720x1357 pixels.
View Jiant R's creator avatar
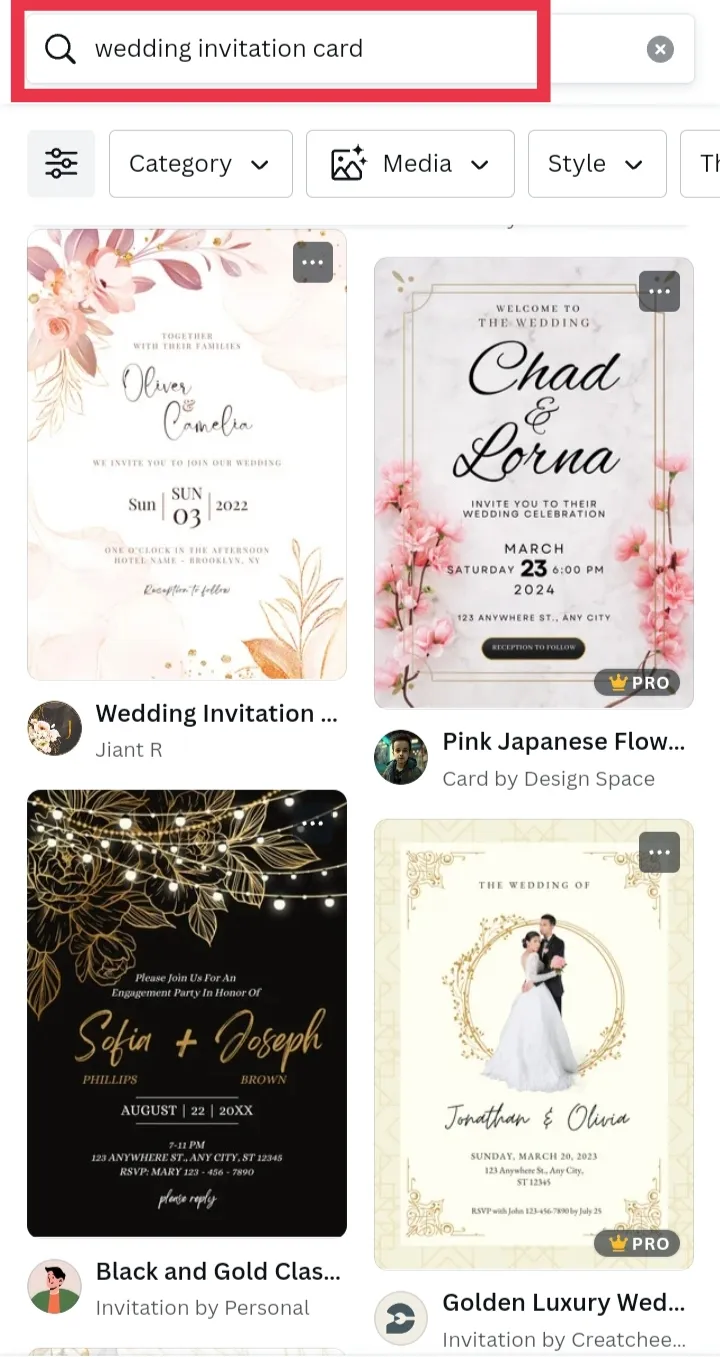pyautogui.click(x=54, y=728)
